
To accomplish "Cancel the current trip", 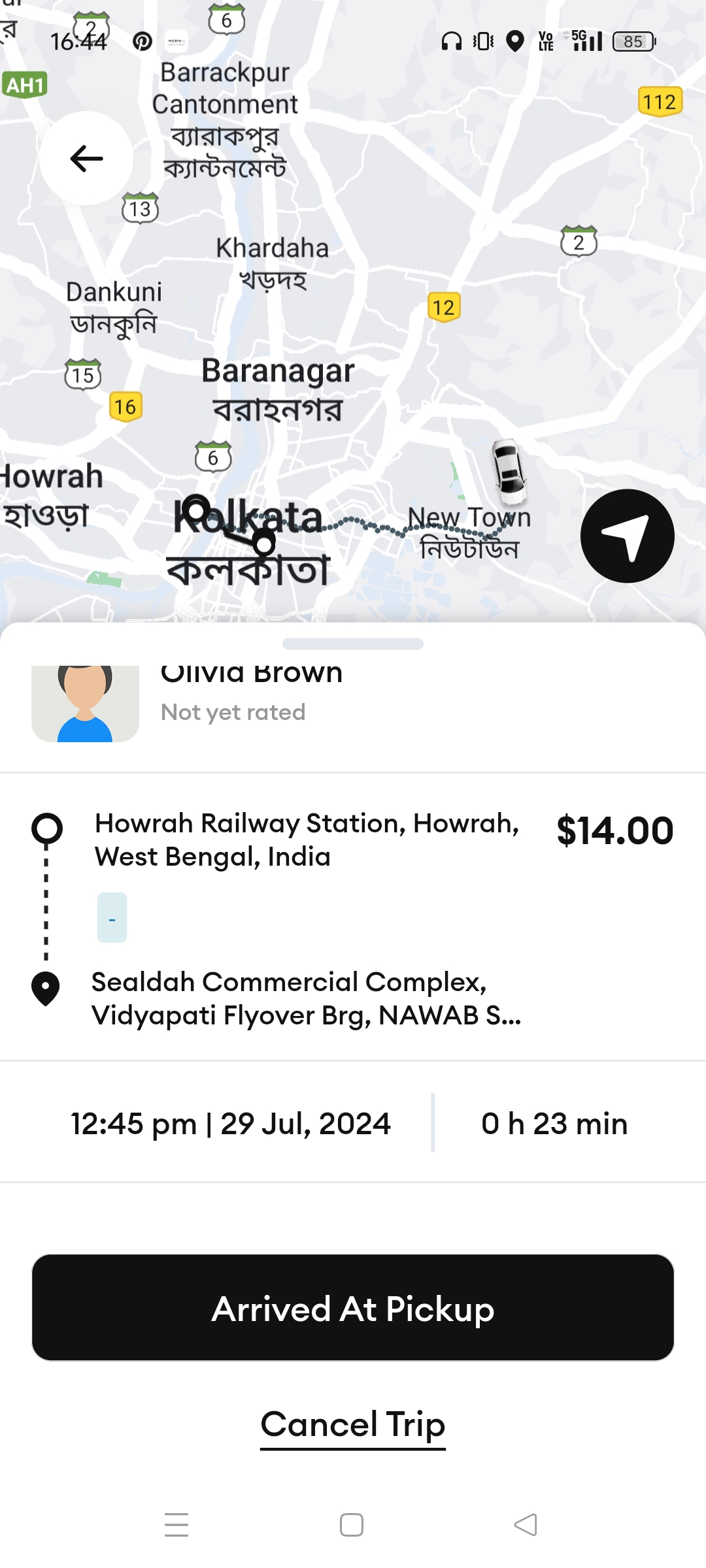I will 353,1424.
